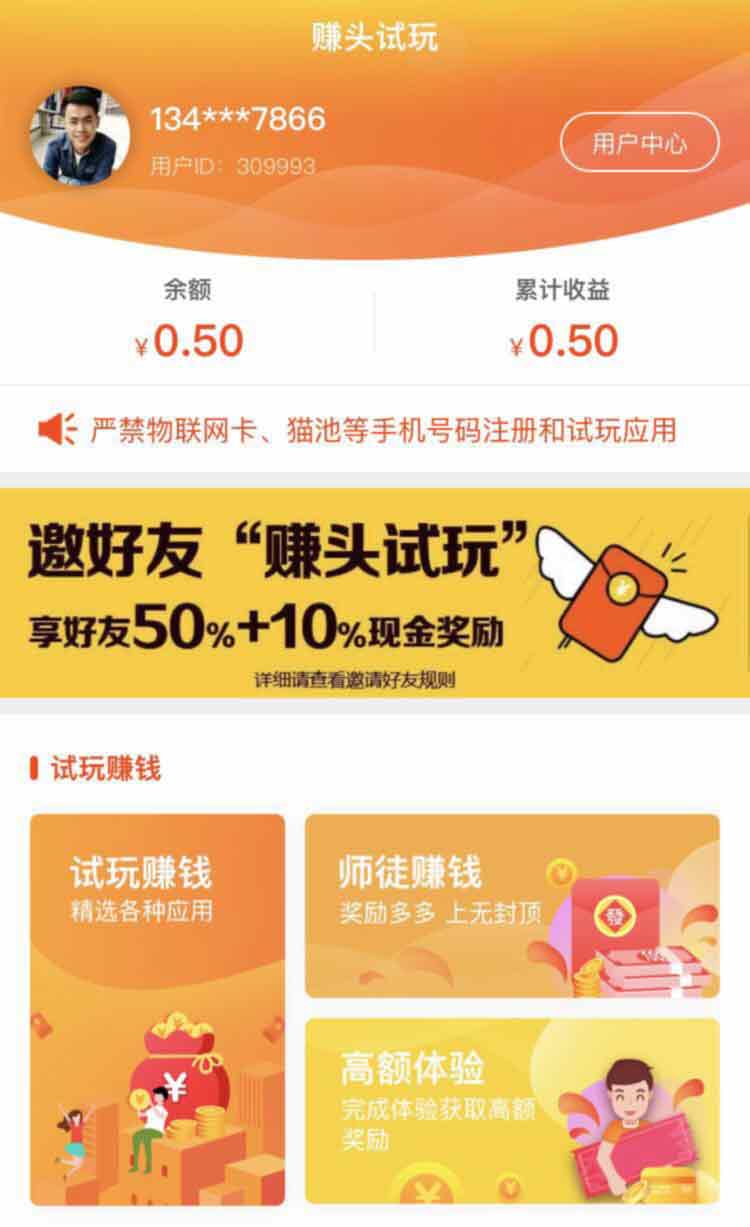
Task: Open the 试玩赚钱 card
Action: (157, 1008)
